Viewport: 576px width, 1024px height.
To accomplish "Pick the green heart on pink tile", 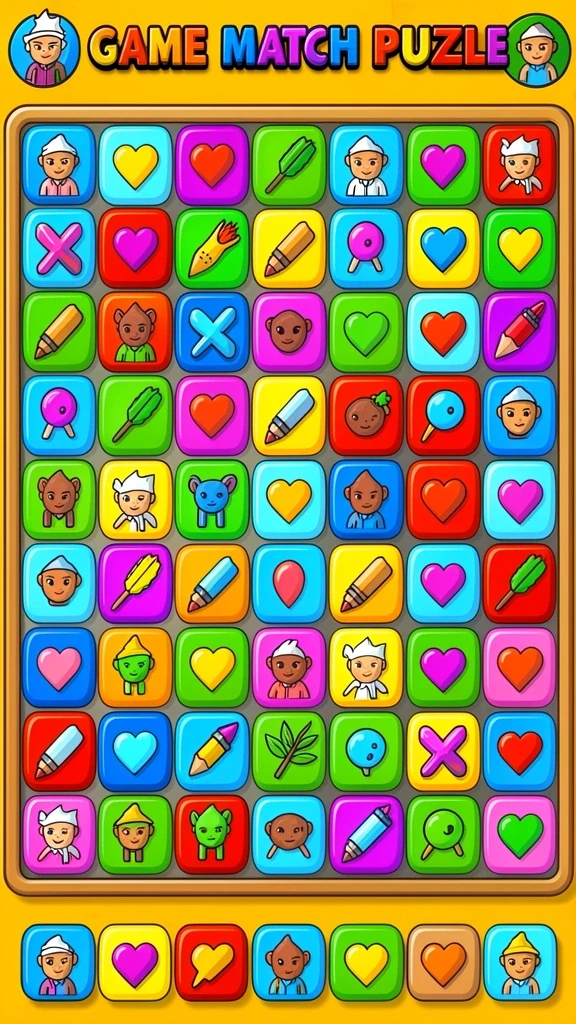I will tap(519, 835).
